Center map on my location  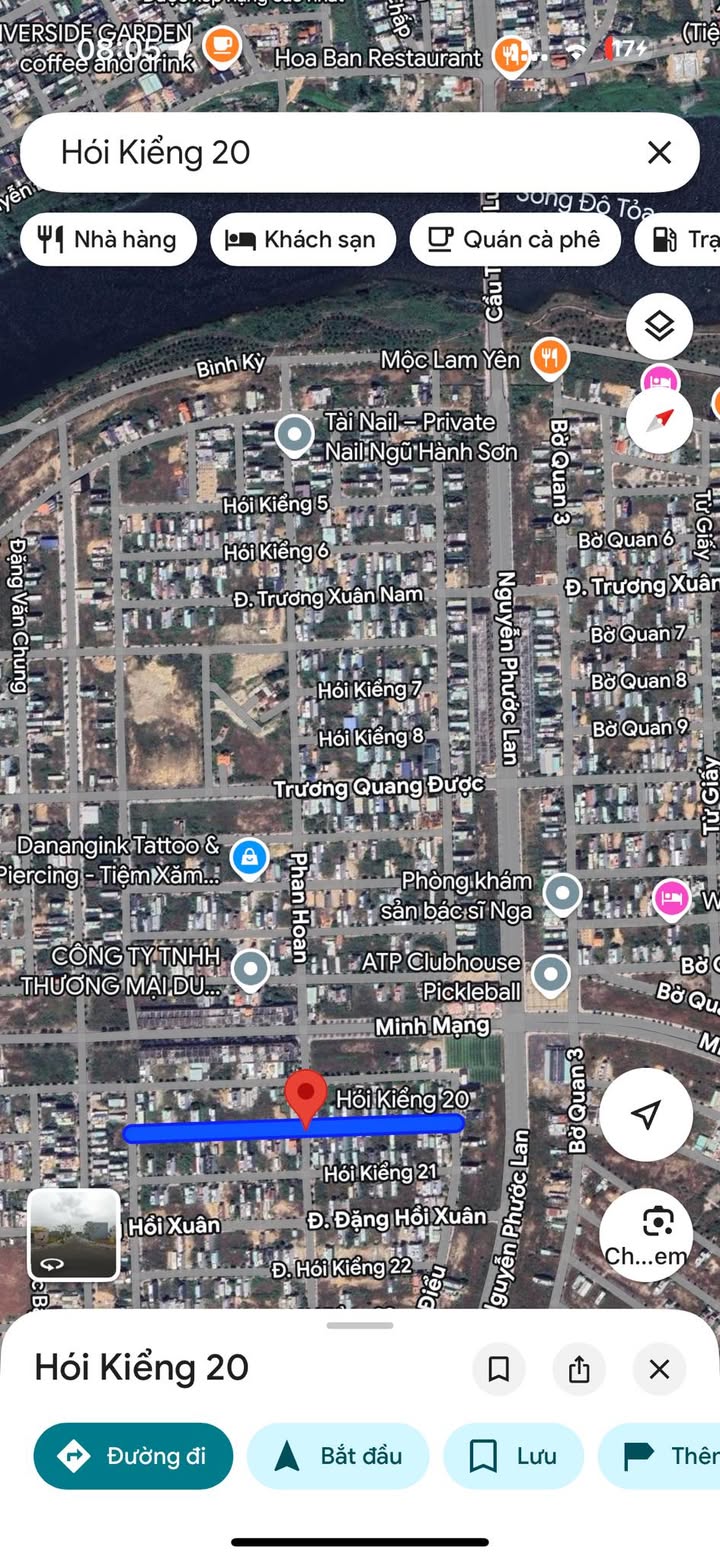pyautogui.click(x=646, y=1114)
